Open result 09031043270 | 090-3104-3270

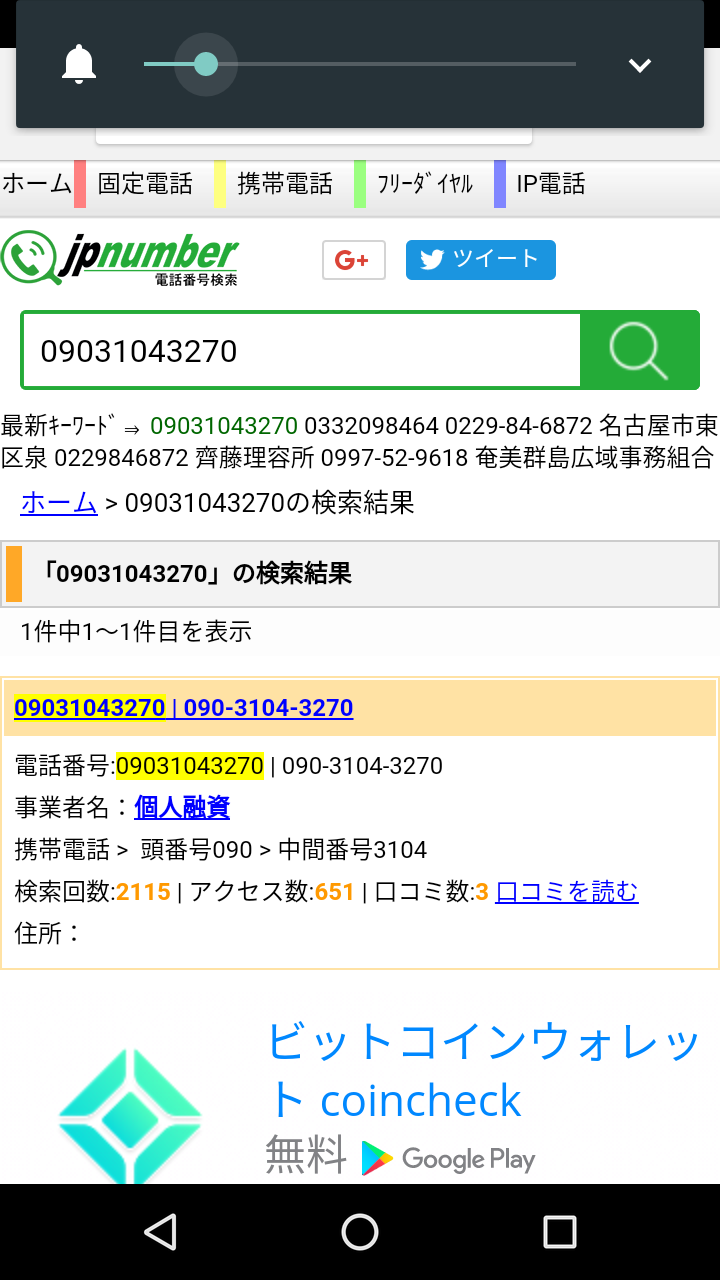tap(183, 708)
